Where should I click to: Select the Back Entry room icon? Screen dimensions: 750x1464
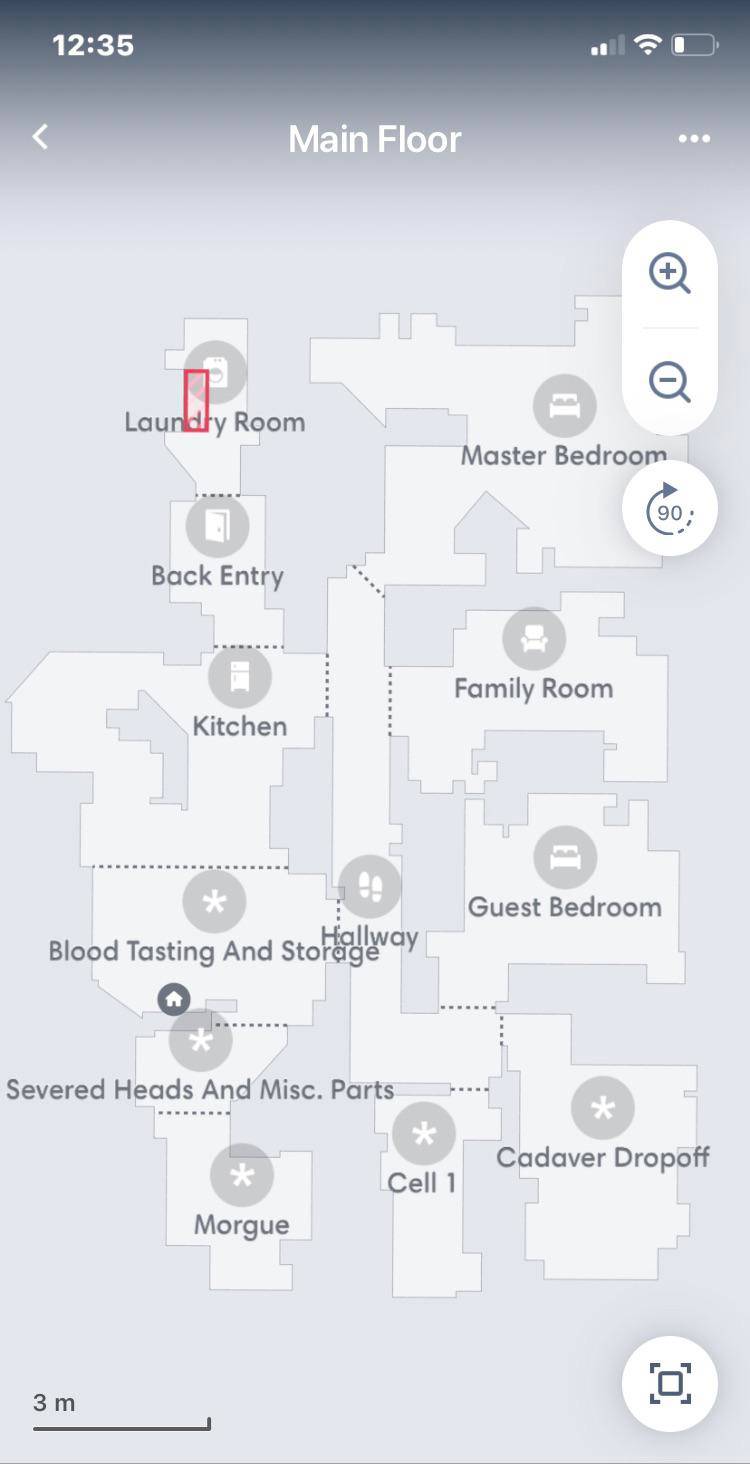(x=217, y=526)
